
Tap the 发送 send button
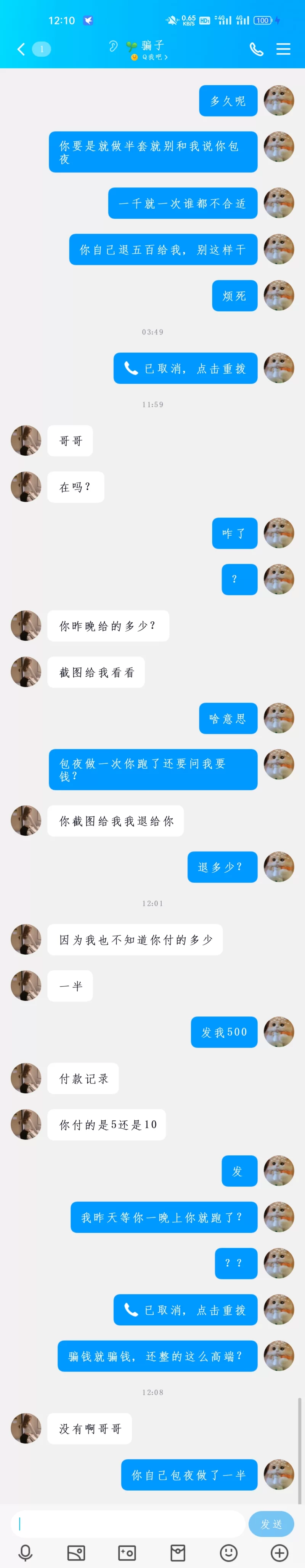click(271, 1523)
